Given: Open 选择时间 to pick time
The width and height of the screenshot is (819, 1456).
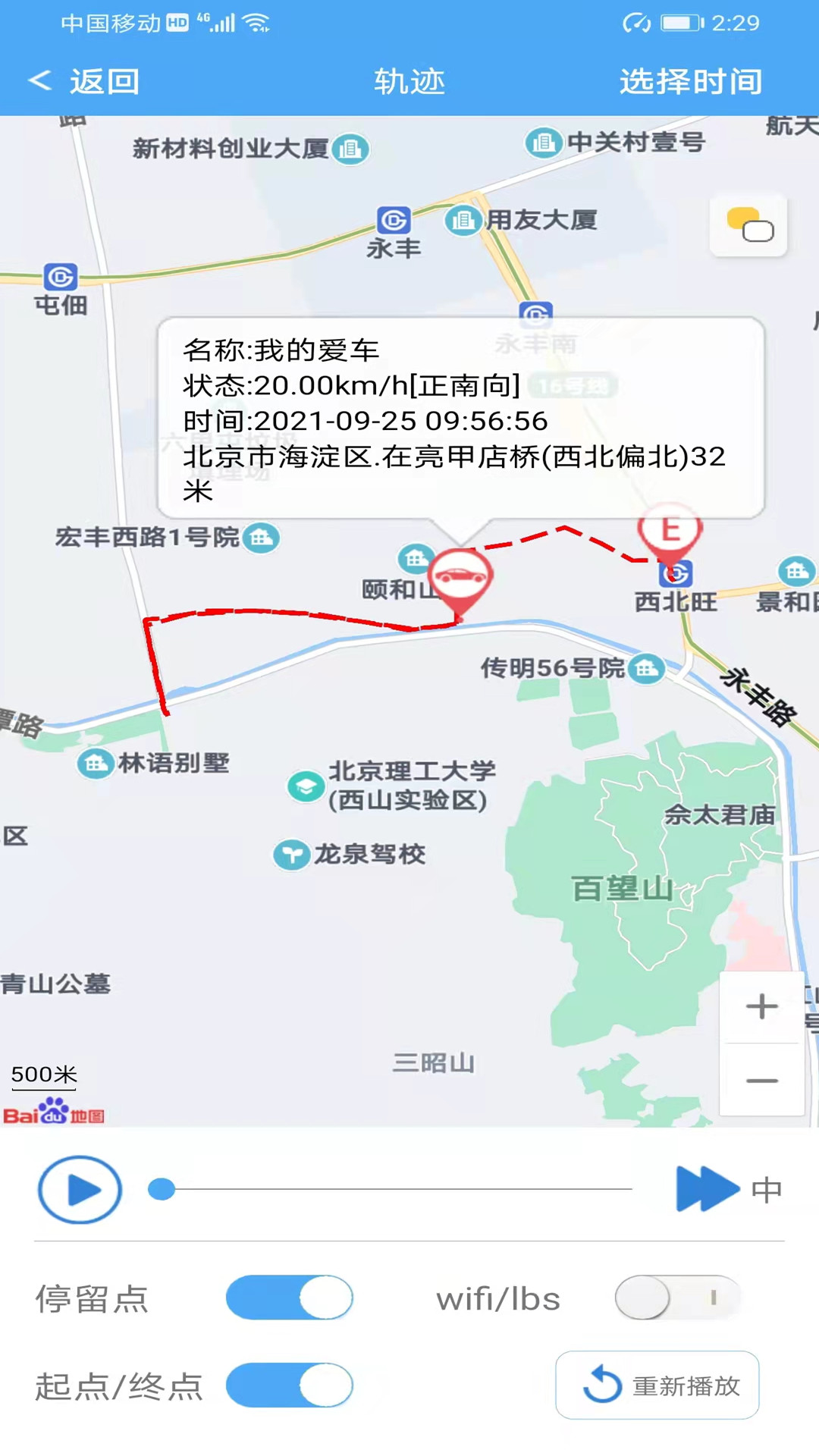Looking at the screenshot, I should [x=691, y=81].
